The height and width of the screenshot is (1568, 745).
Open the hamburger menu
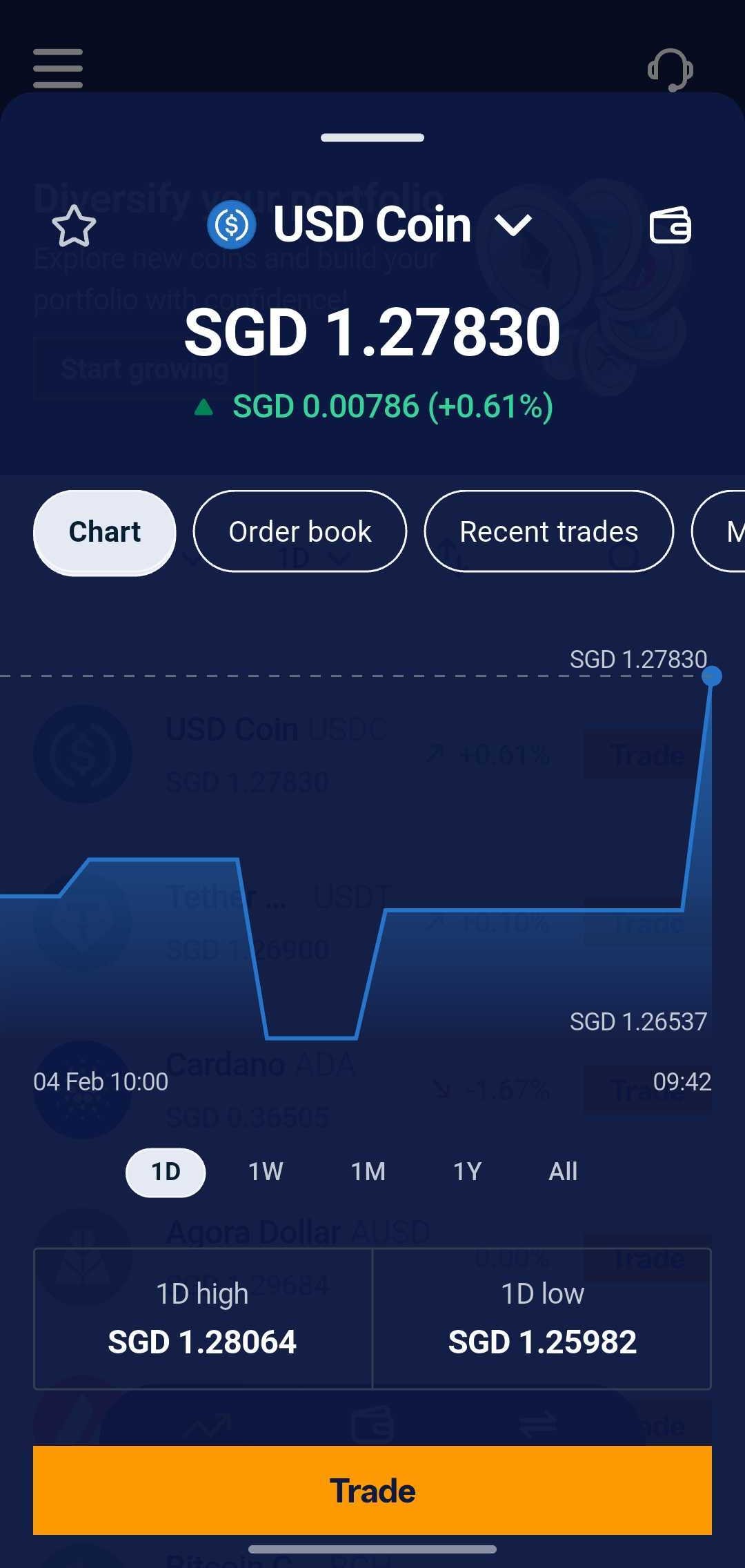click(58, 68)
